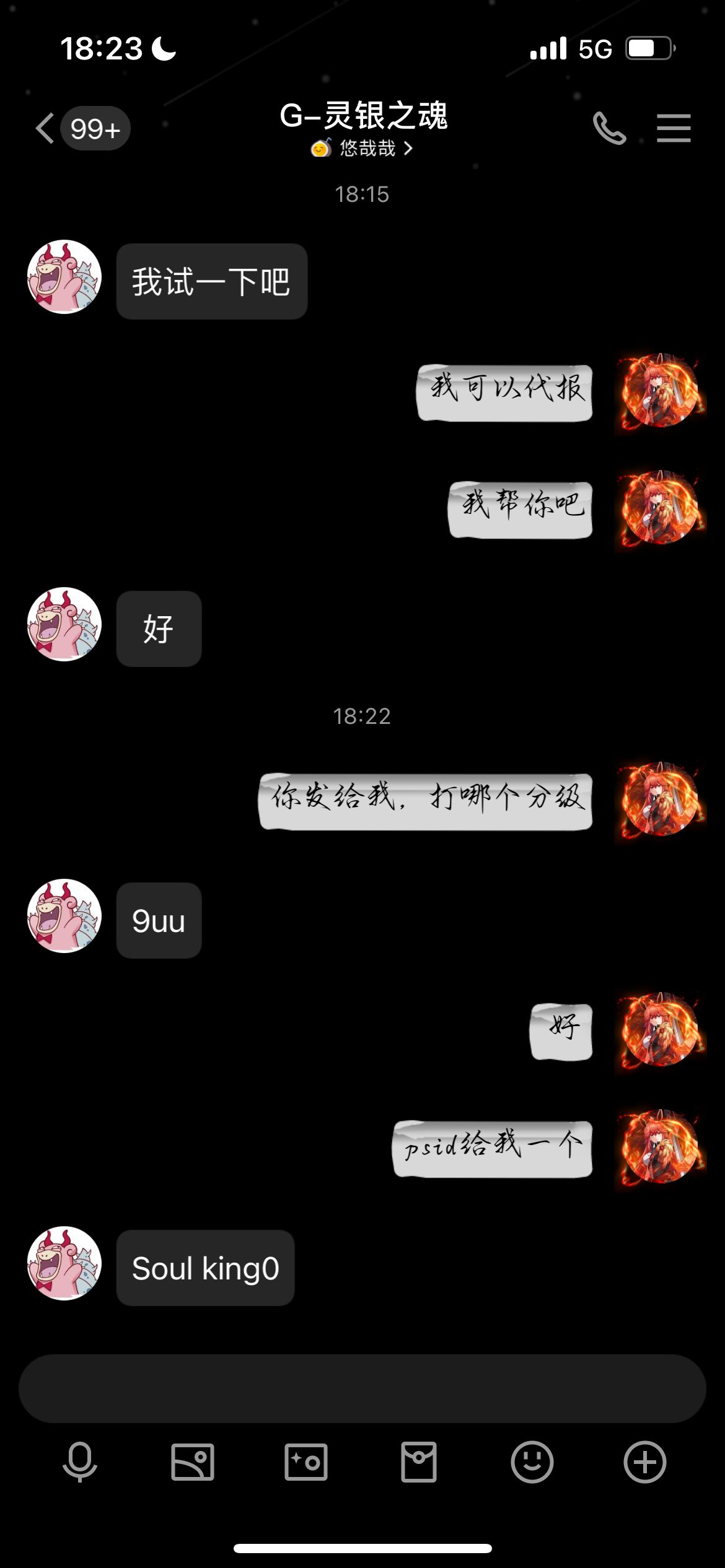Image resolution: width=725 pixels, height=1568 pixels.
Task: Send a red packet
Action: tap(419, 1461)
